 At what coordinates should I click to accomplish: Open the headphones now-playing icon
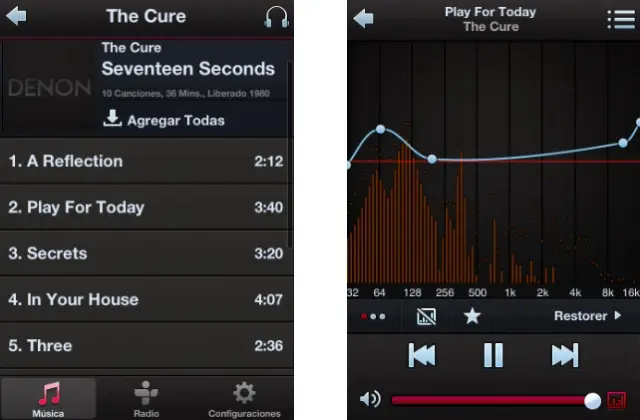(x=276, y=17)
